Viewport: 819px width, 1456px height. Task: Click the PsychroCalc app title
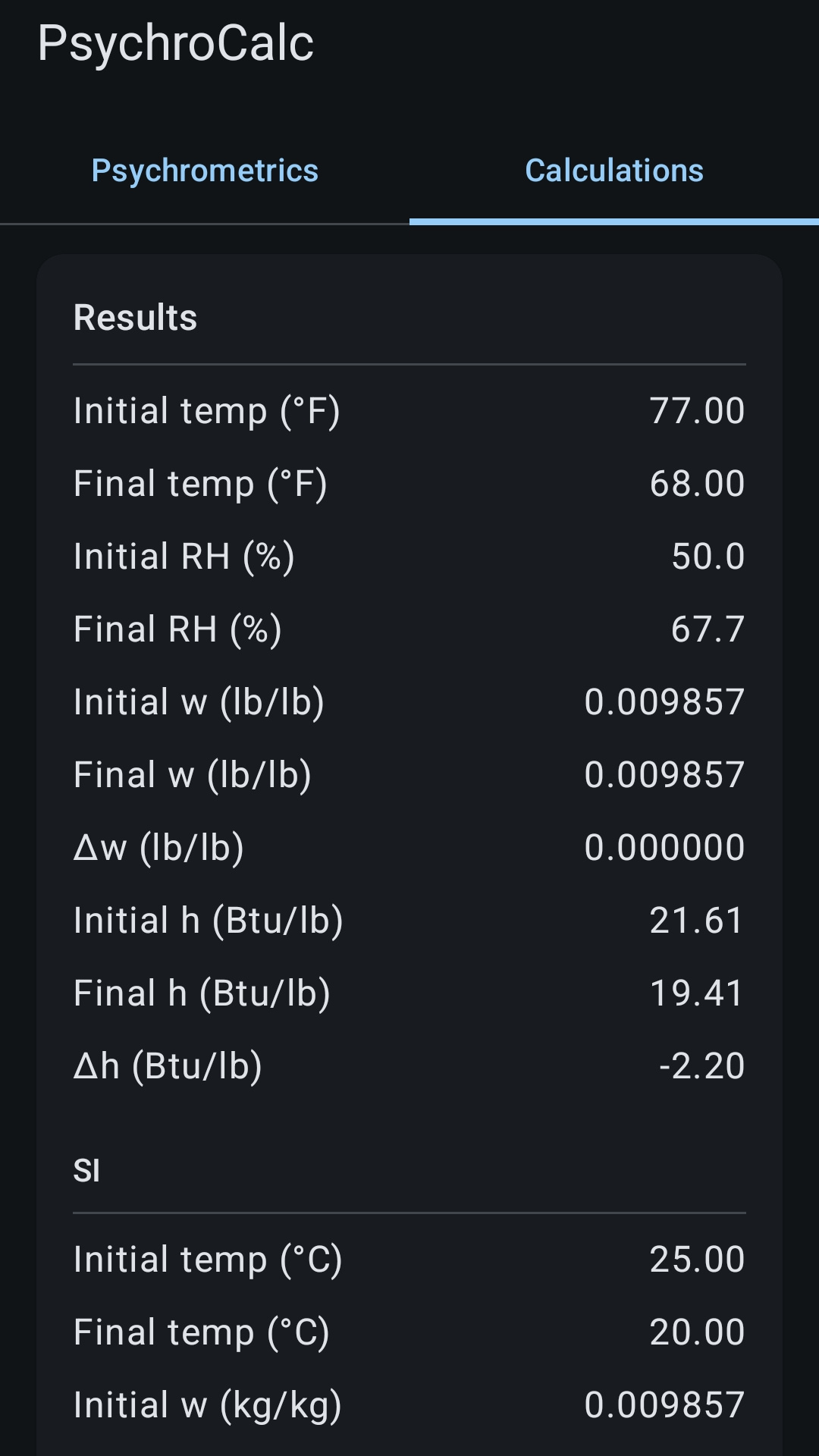pyautogui.click(x=176, y=43)
